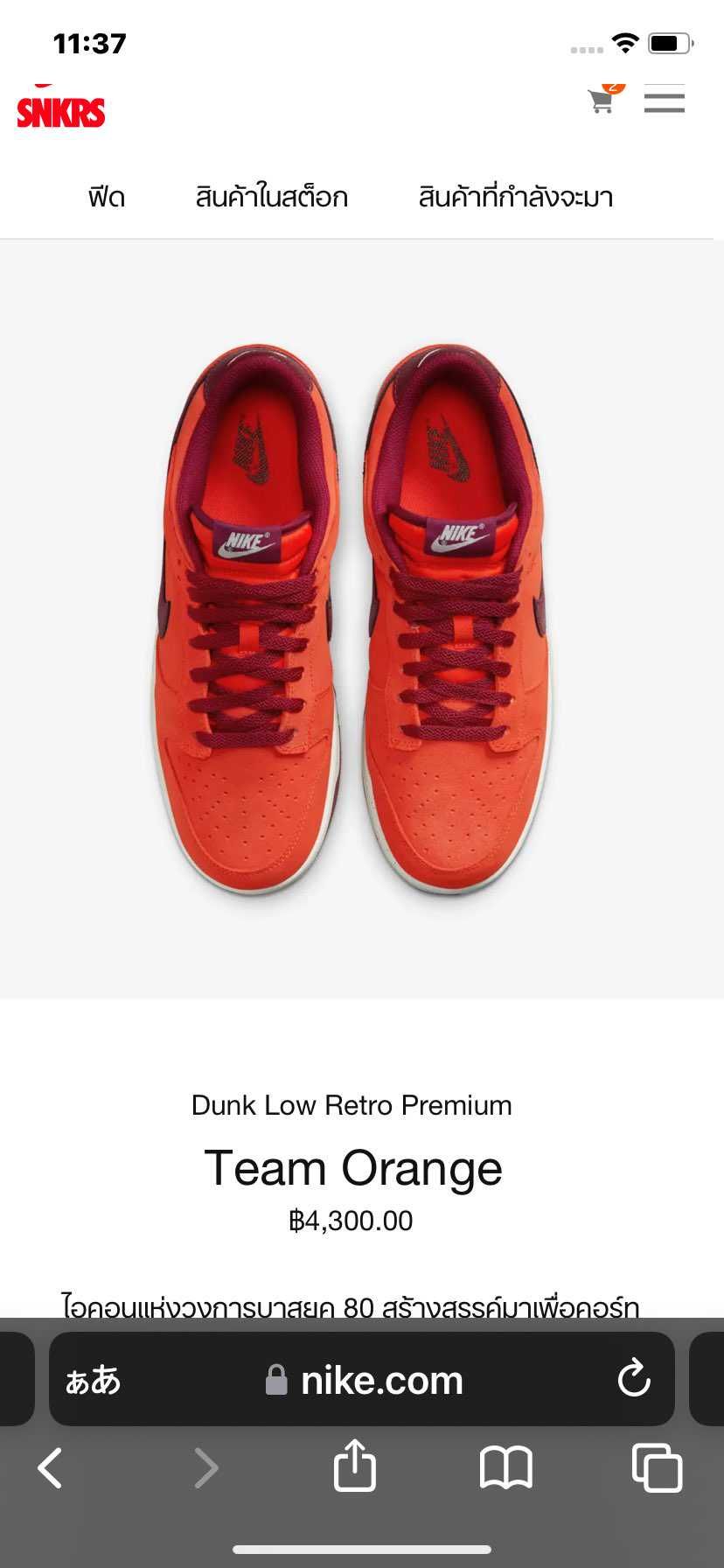
Task: Open Safari bookmarks
Action: 506,1467
